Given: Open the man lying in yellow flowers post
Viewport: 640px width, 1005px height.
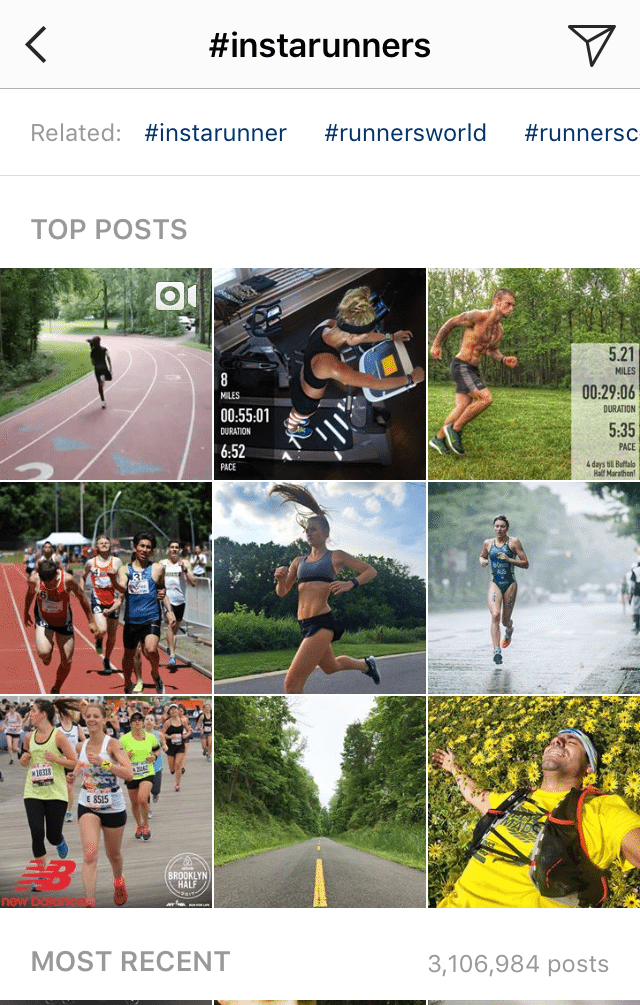Looking at the screenshot, I should (533, 802).
